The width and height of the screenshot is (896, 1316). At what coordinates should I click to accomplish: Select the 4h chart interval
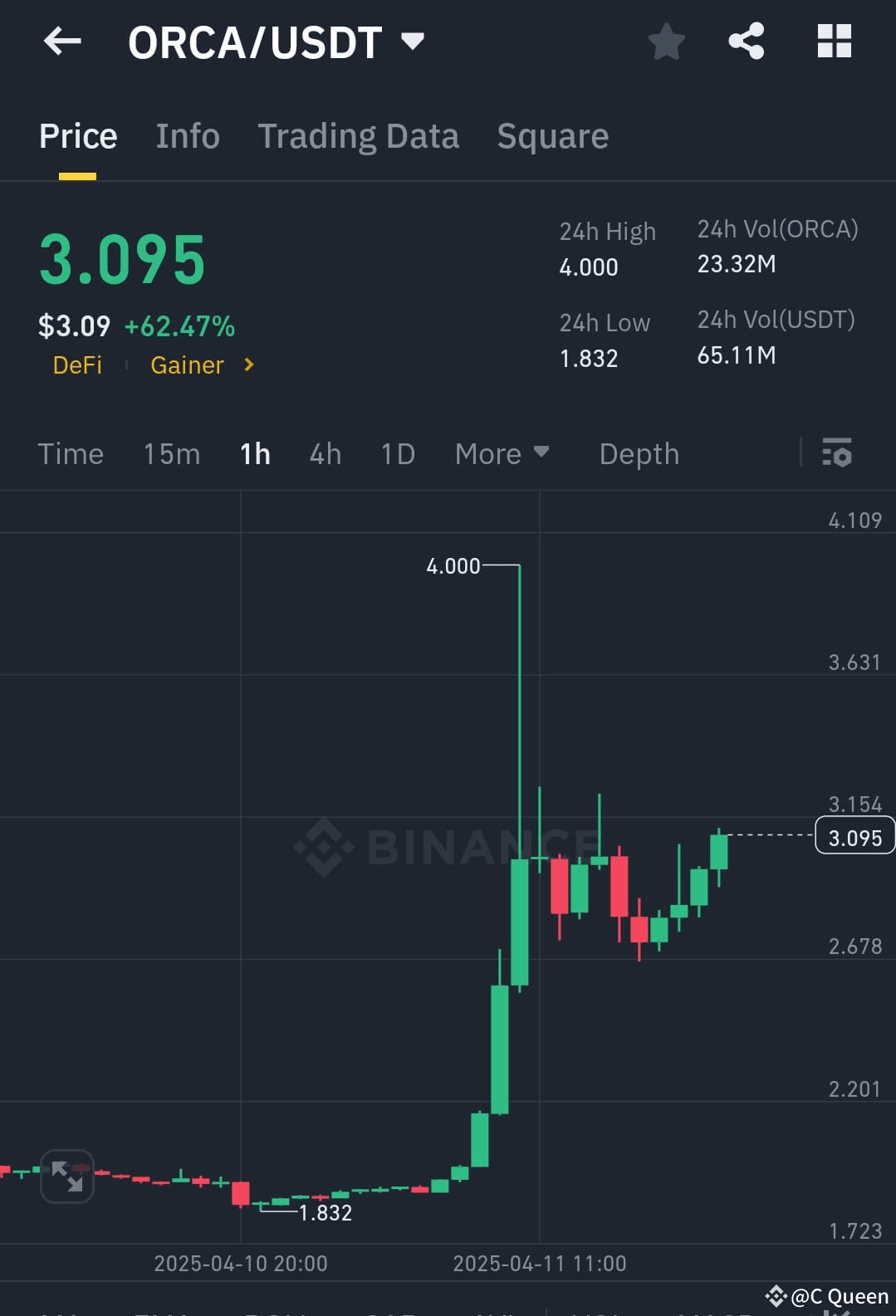[x=325, y=454]
